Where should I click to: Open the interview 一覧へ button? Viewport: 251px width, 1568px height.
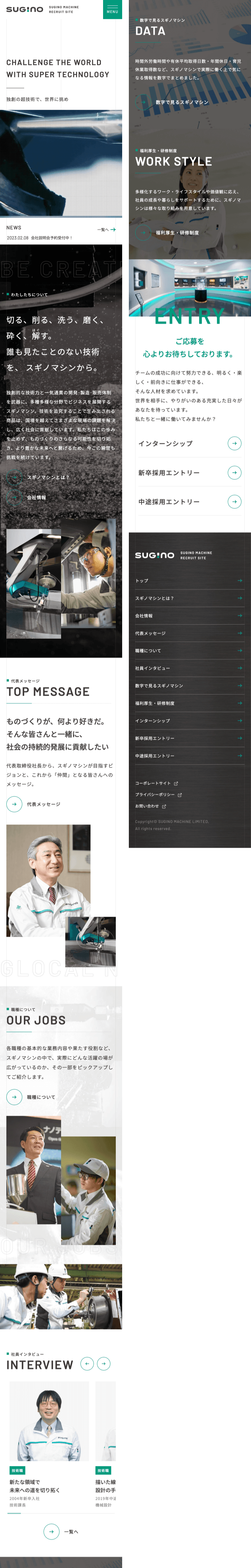52,1531
